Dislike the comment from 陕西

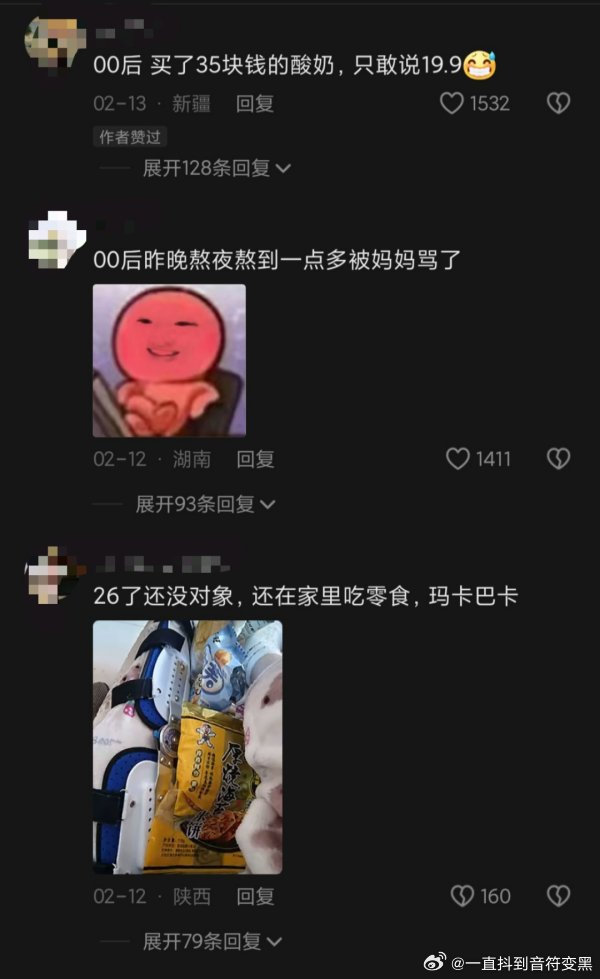tap(558, 896)
